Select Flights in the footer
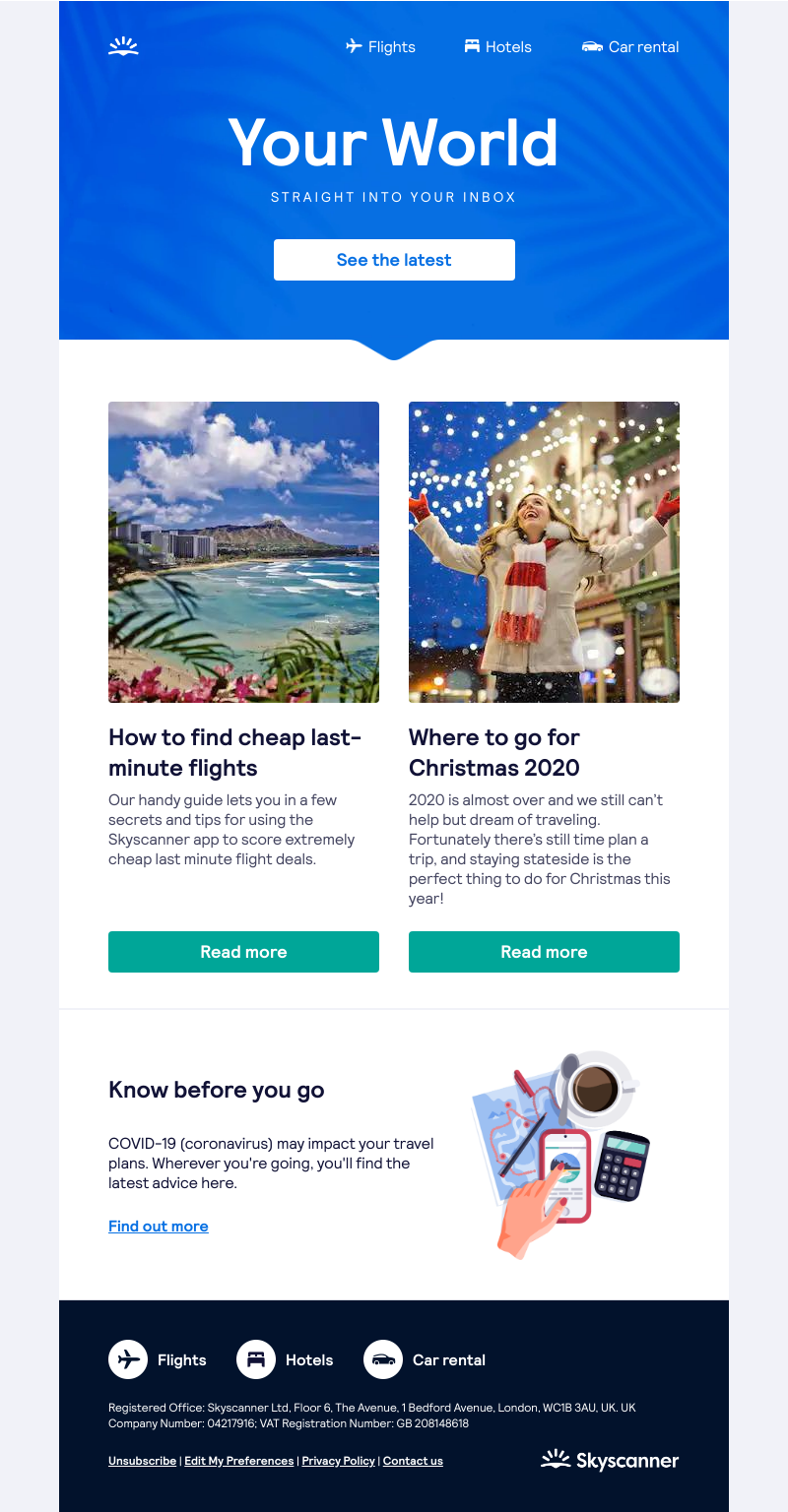 tap(159, 1359)
